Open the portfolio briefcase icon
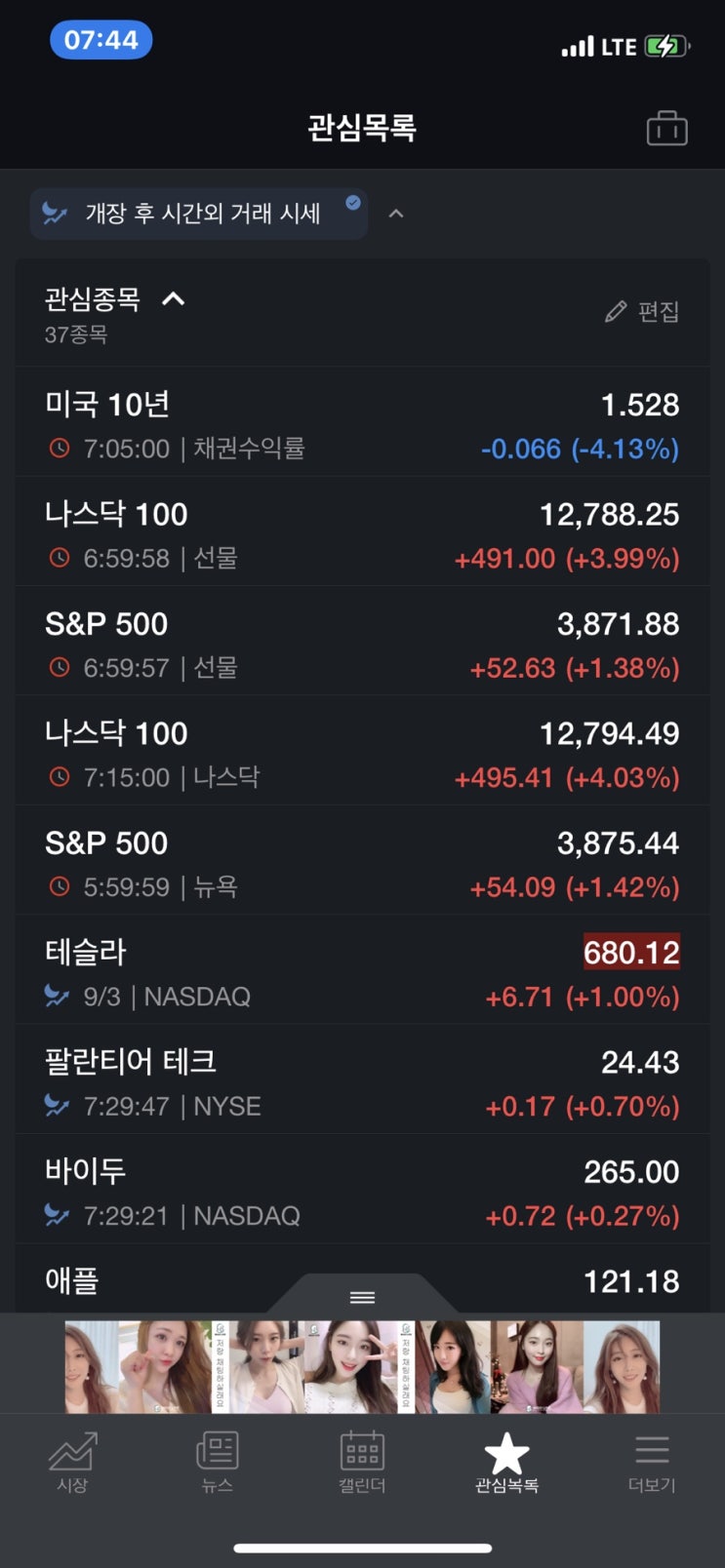725x1568 pixels. point(667,128)
